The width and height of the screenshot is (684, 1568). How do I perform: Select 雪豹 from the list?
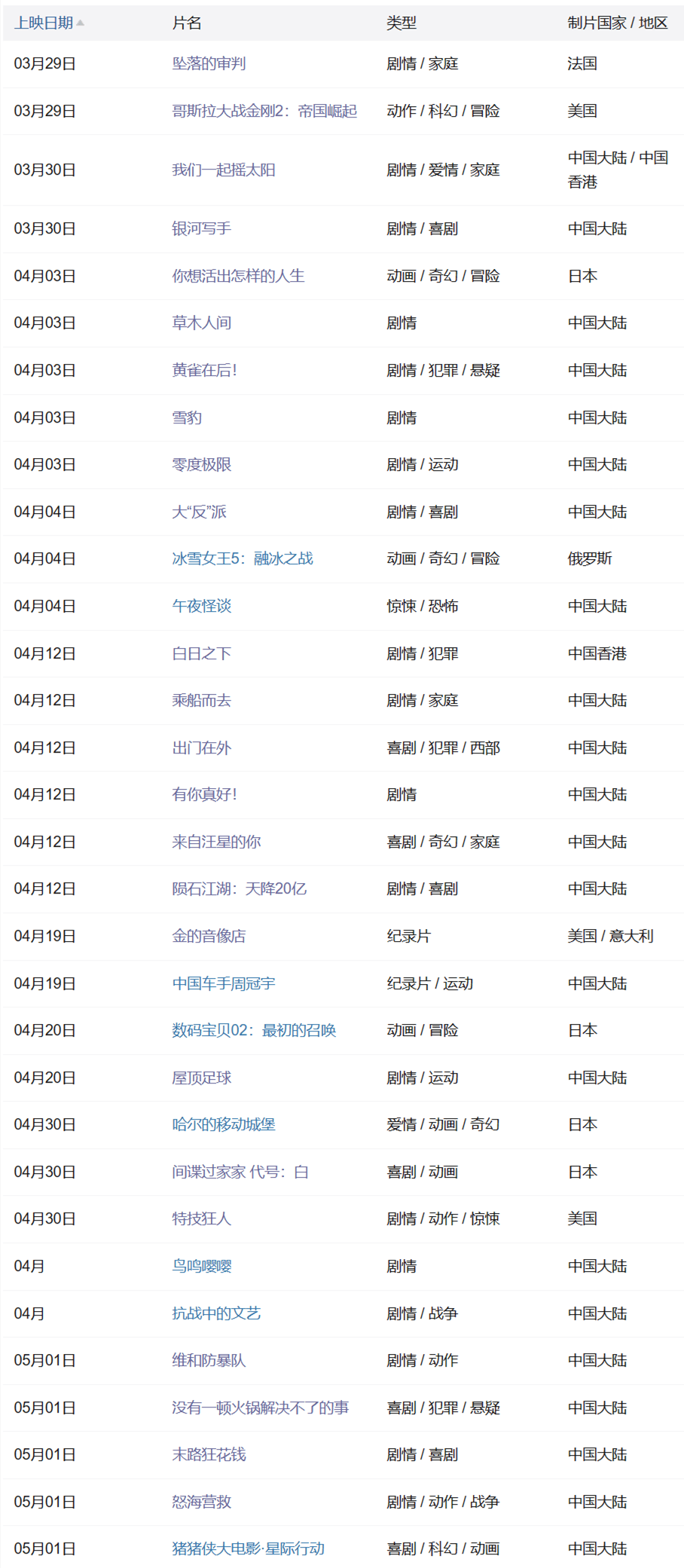point(186,417)
